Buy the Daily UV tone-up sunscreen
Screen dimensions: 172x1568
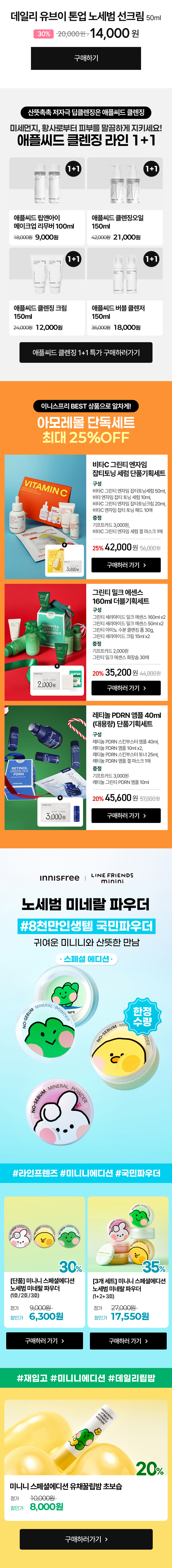86,58
